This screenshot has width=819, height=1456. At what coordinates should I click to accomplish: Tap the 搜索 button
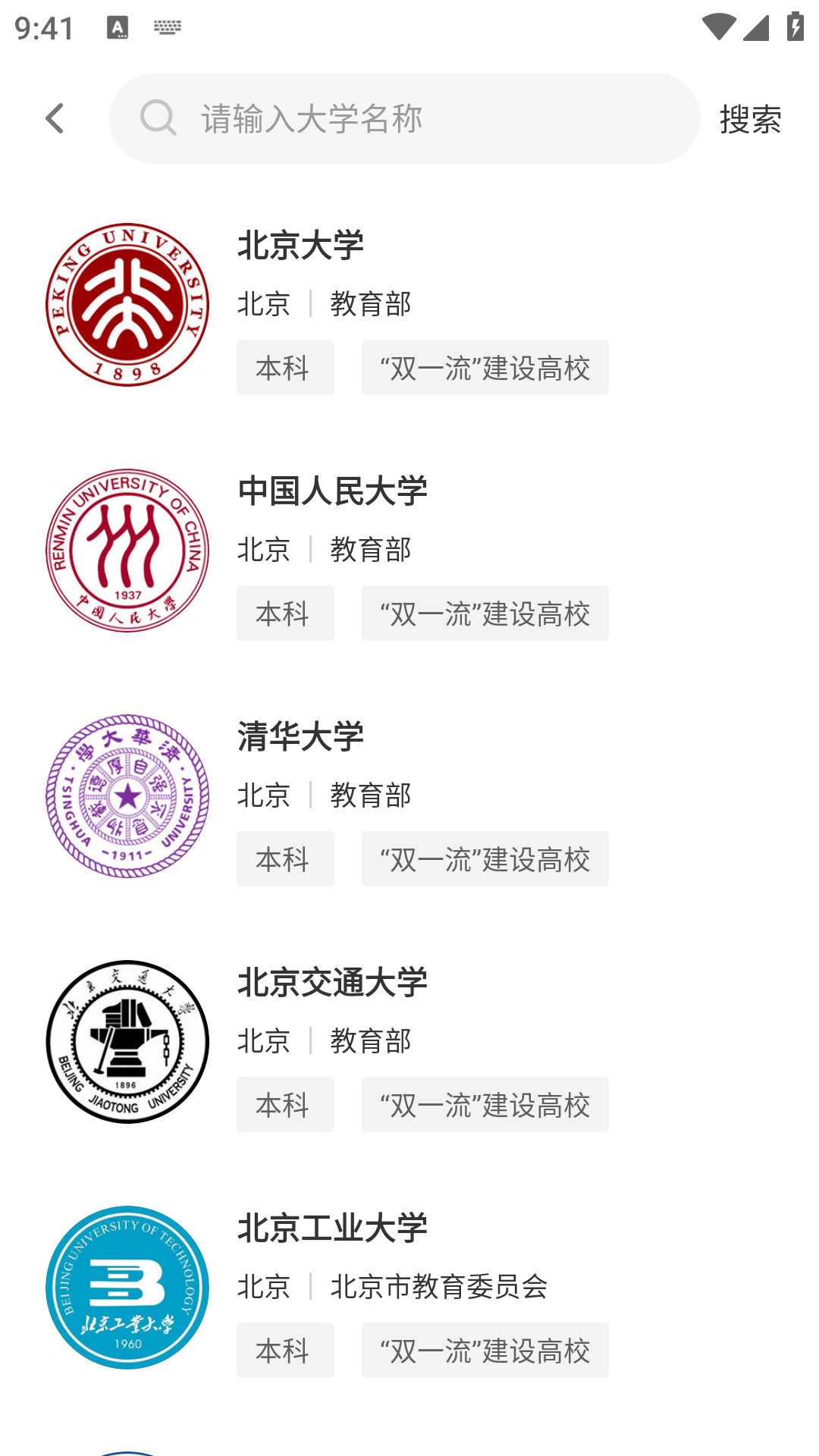750,119
